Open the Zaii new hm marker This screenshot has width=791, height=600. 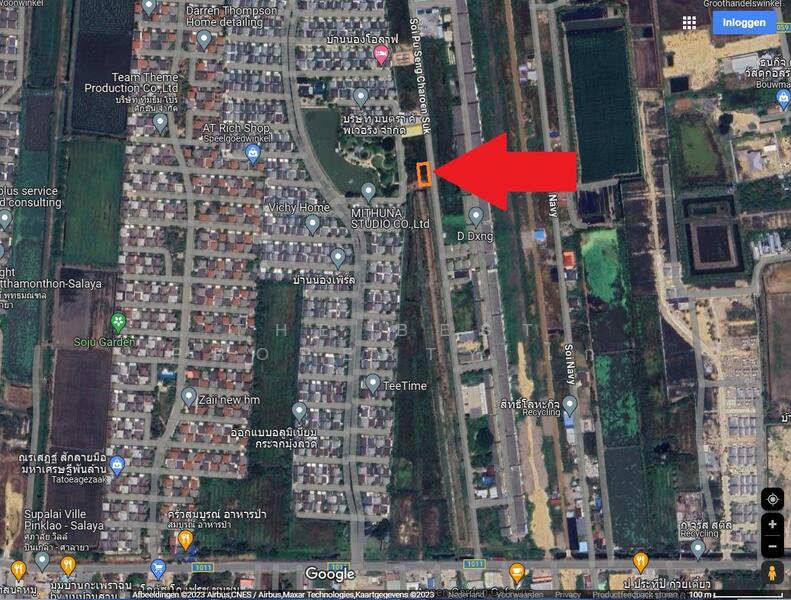(x=188, y=397)
